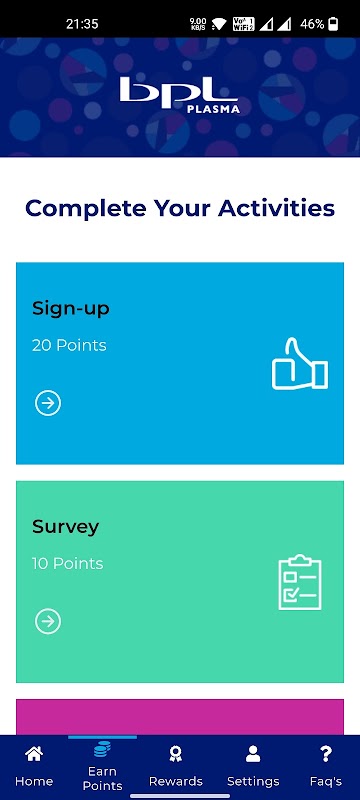Open the Settings tab
This screenshot has height=800, width=360.
coord(253,767)
